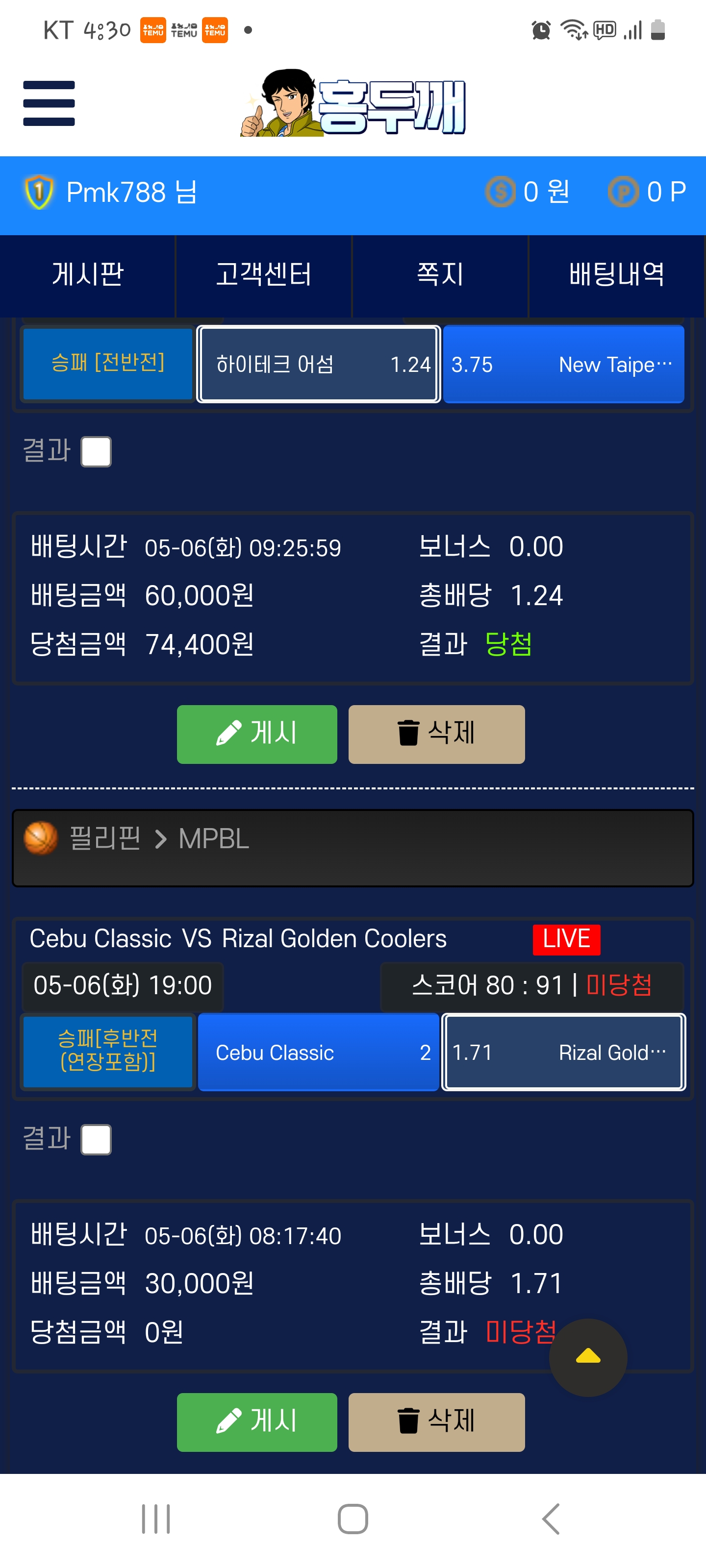
Task: Go to 고객센터 tab
Action: [x=264, y=275]
